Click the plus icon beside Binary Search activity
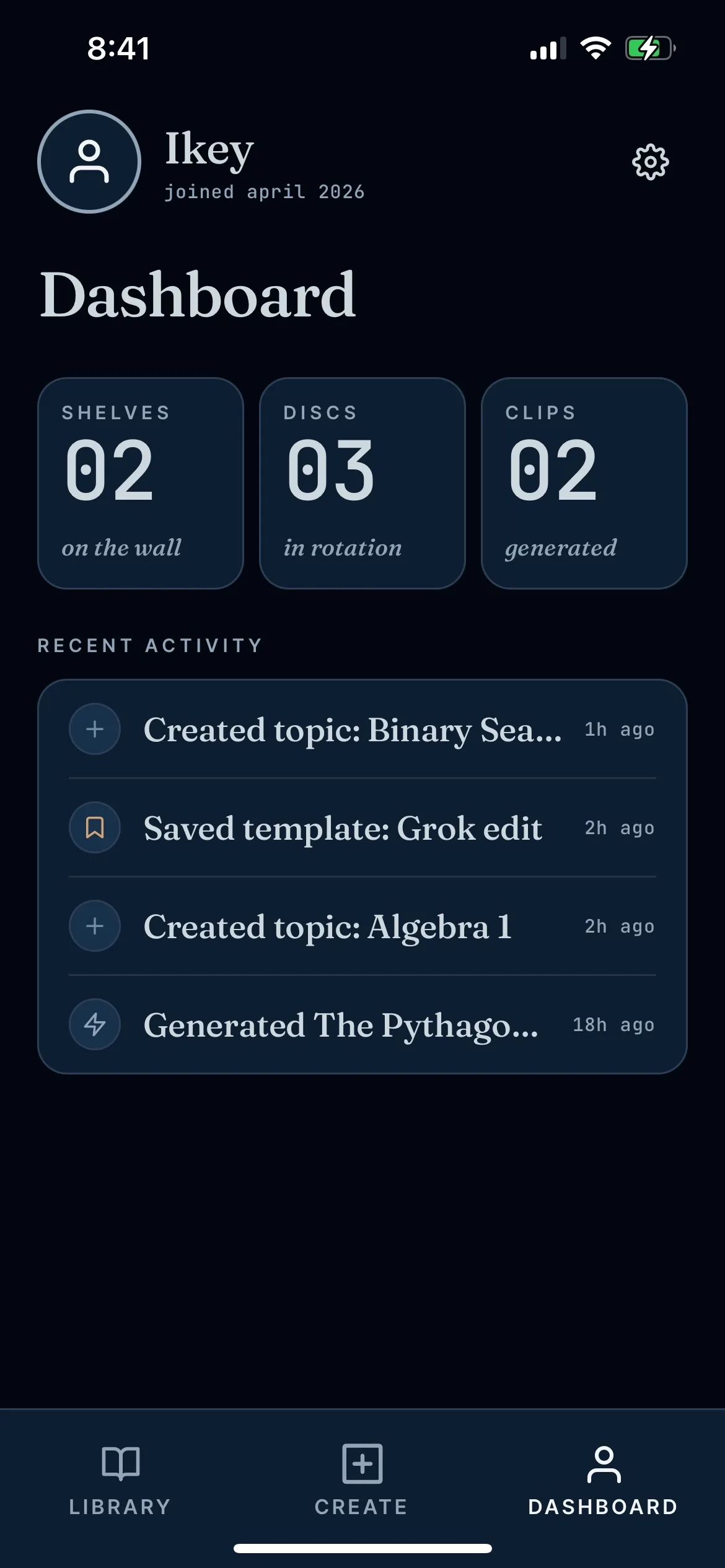The height and width of the screenshot is (1568, 725). click(94, 730)
